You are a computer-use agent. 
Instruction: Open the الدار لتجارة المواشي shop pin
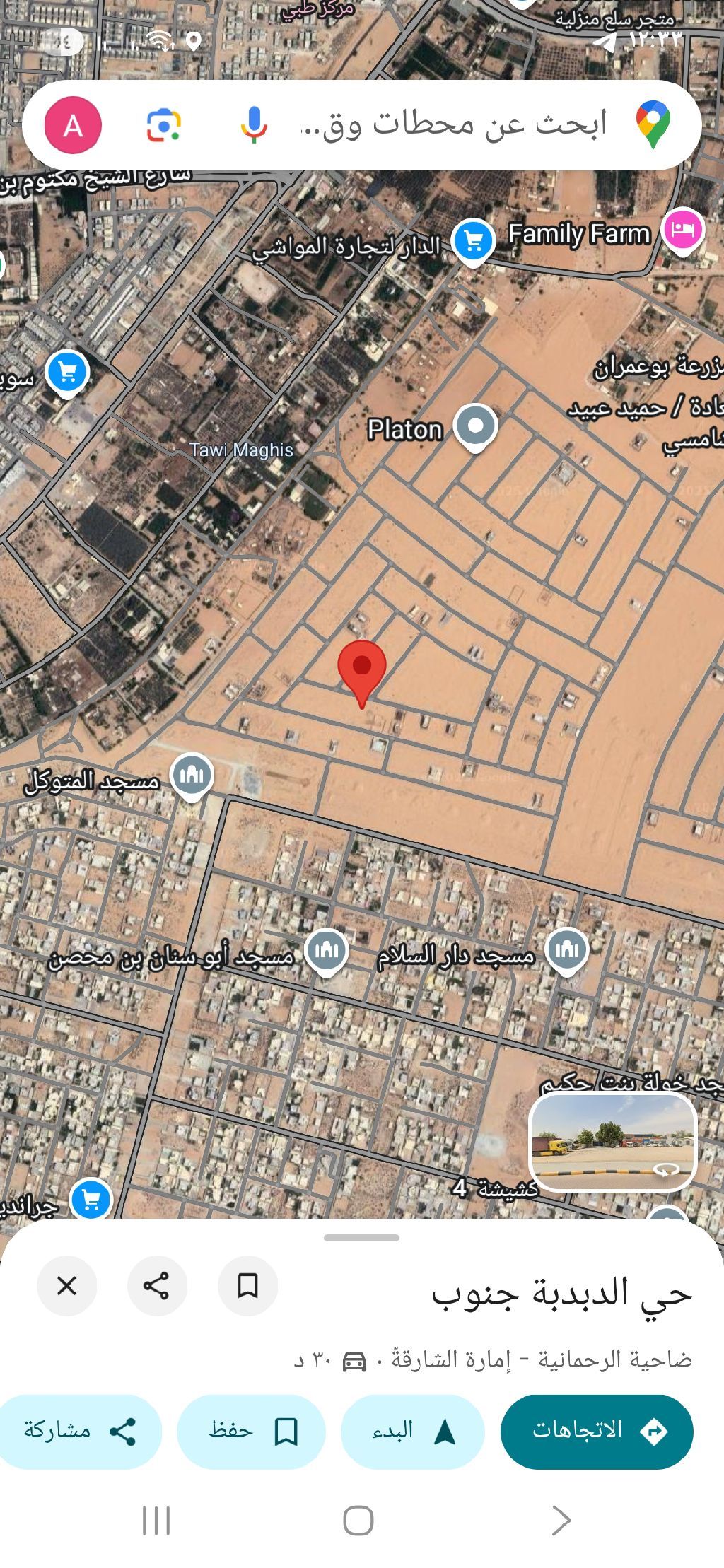(473, 242)
